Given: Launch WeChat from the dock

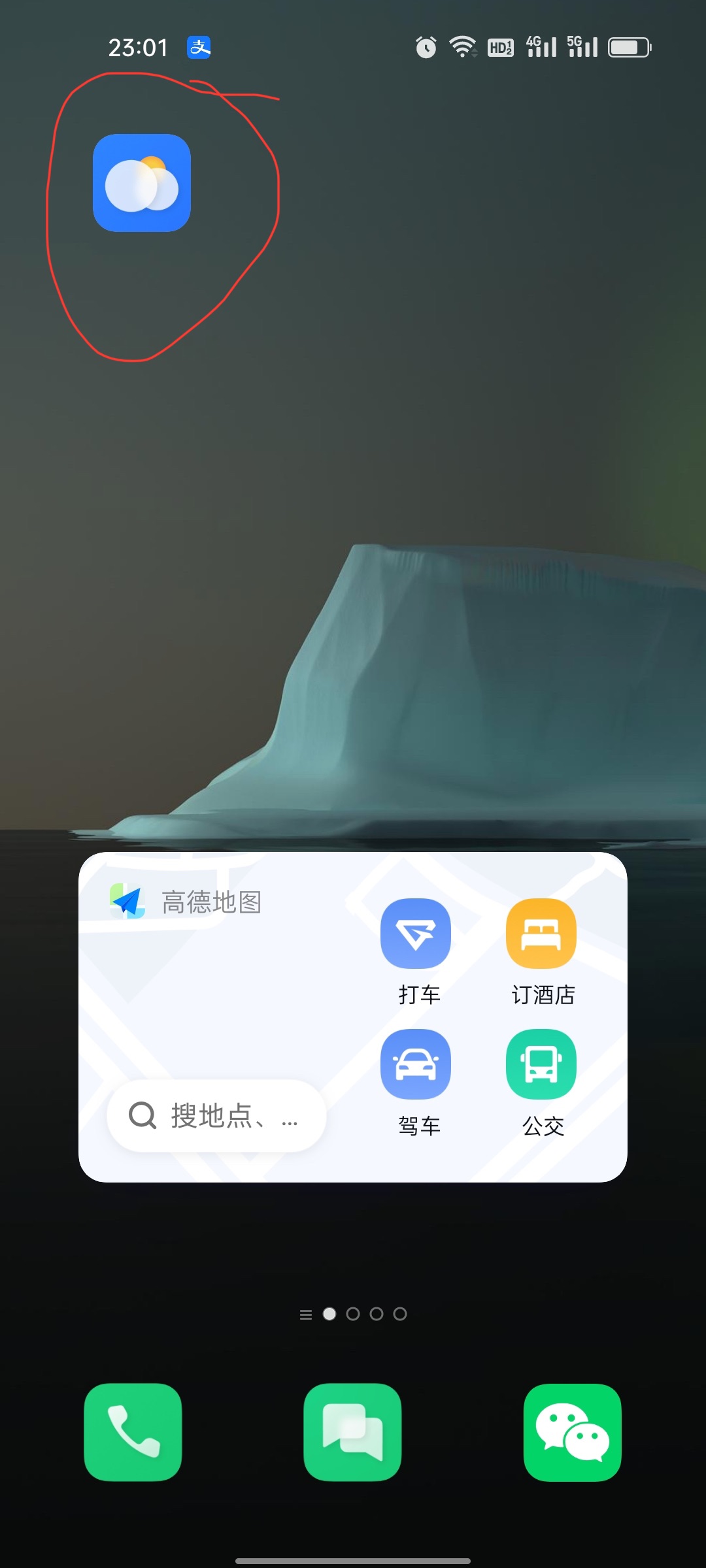Looking at the screenshot, I should [572, 1432].
